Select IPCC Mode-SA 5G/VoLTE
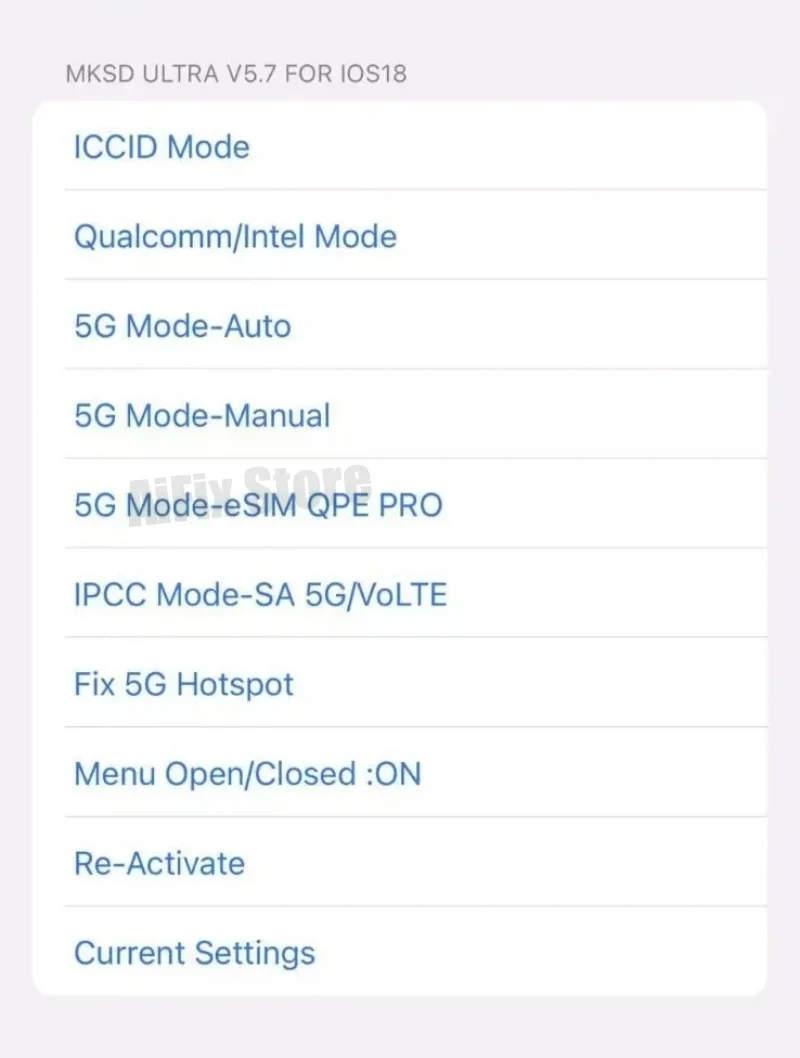 (261, 595)
